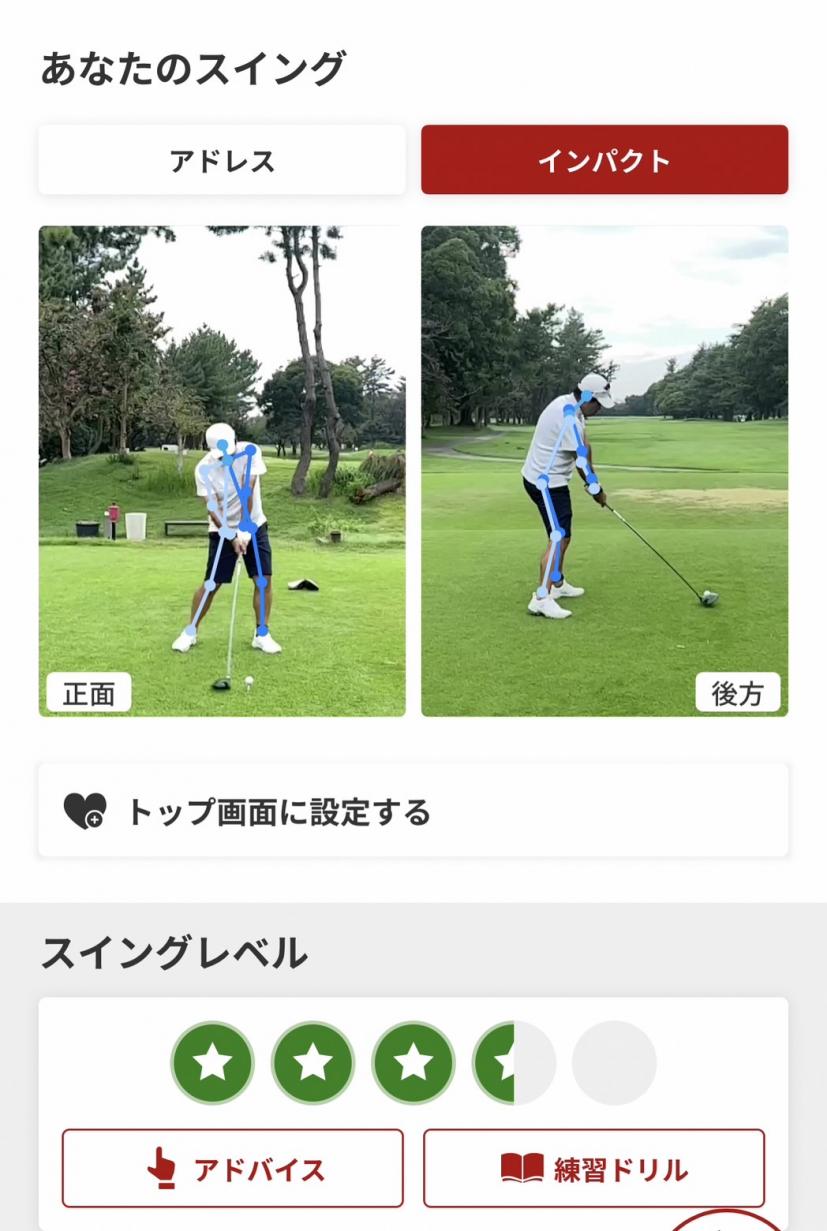View 練習ドリル practice drills
827x1231 pixels.
coord(594,1168)
